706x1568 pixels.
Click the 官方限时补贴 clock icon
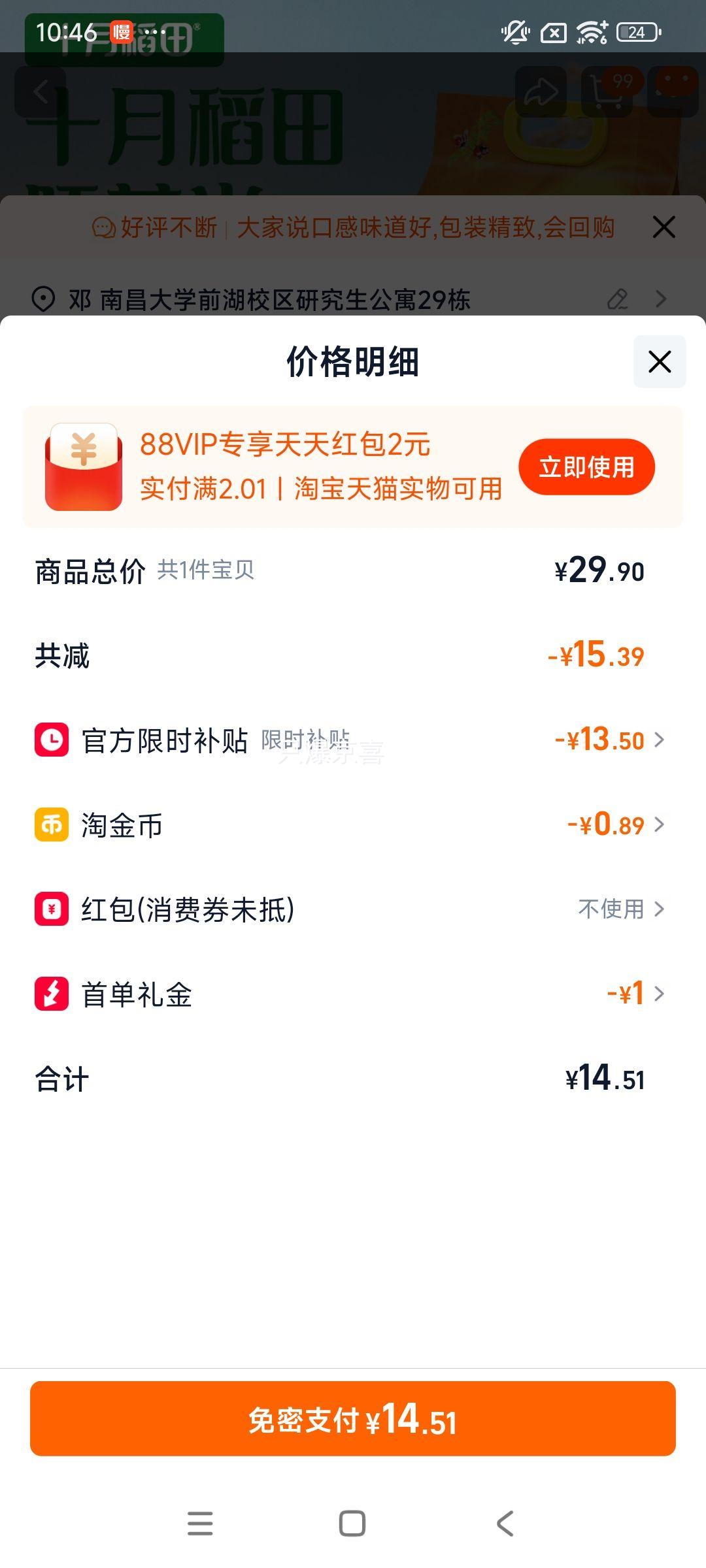(x=50, y=739)
